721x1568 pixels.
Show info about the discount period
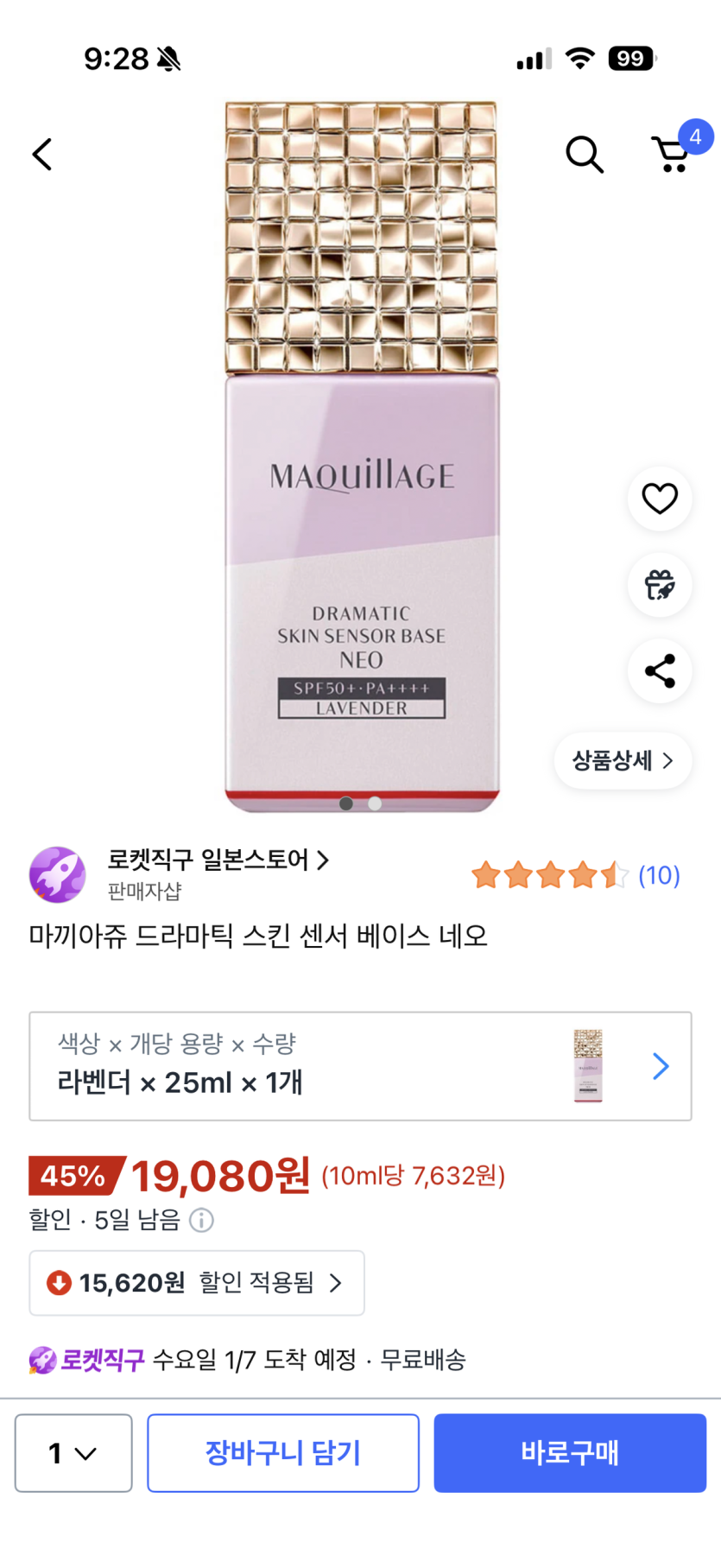[201, 1220]
